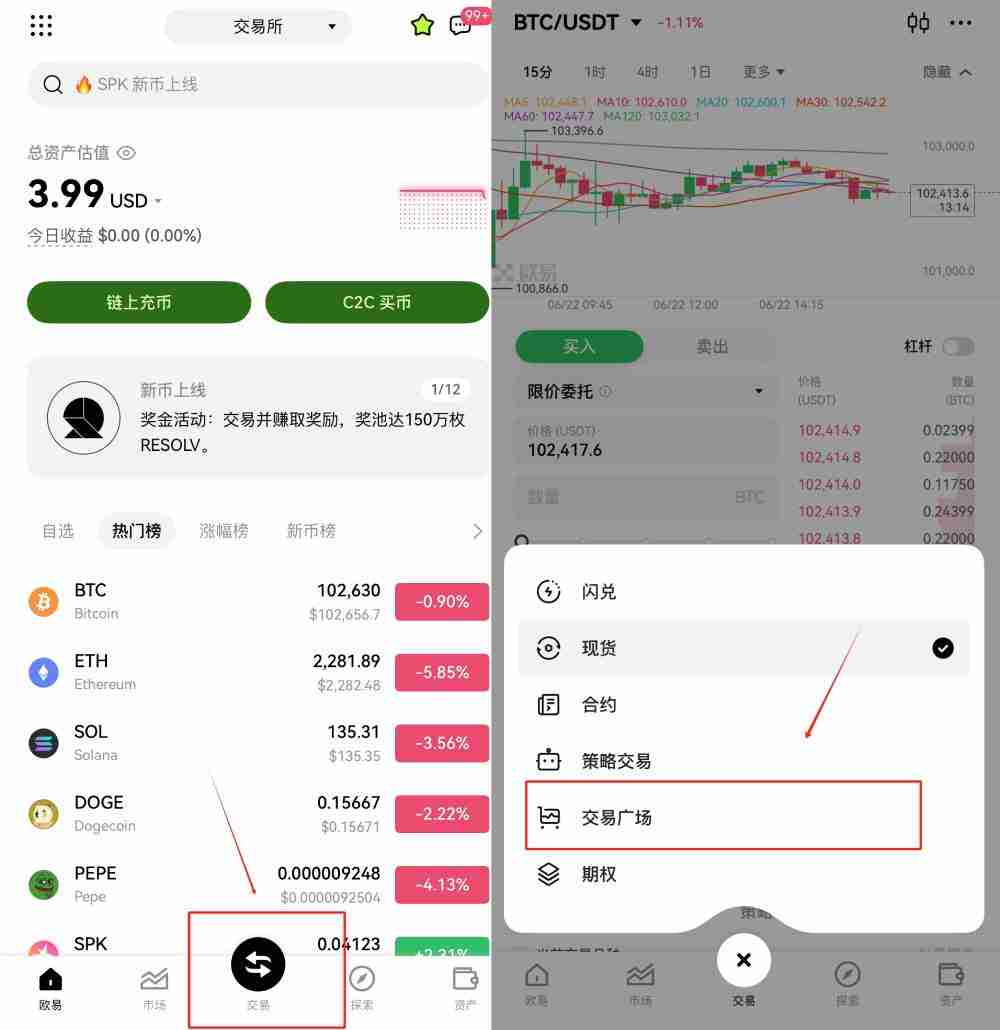
Task: Open the apps grid menu top left
Action: point(40,25)
